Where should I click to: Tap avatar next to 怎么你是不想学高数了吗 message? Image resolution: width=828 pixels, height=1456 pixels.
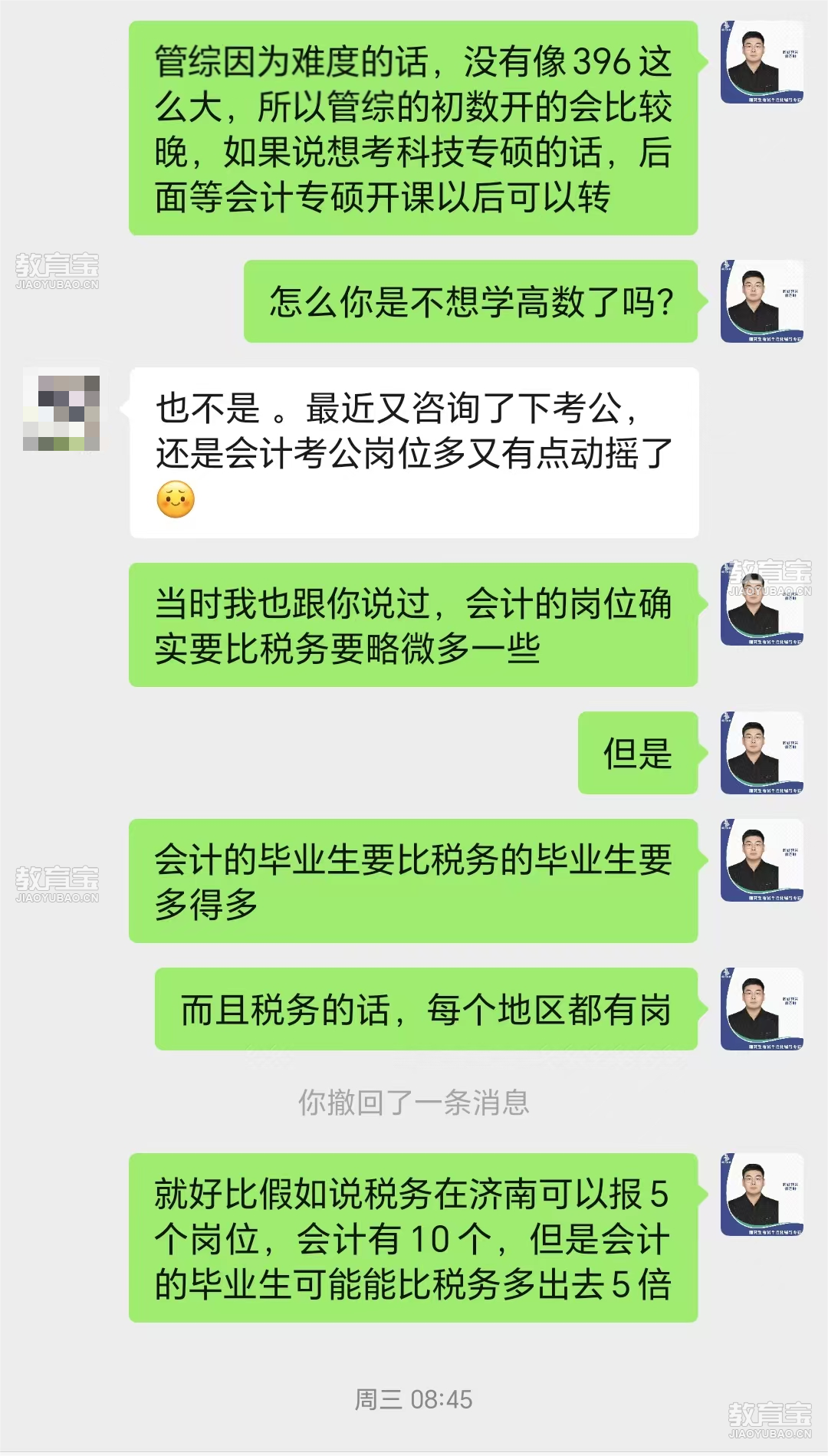click(x=761, y=301)
